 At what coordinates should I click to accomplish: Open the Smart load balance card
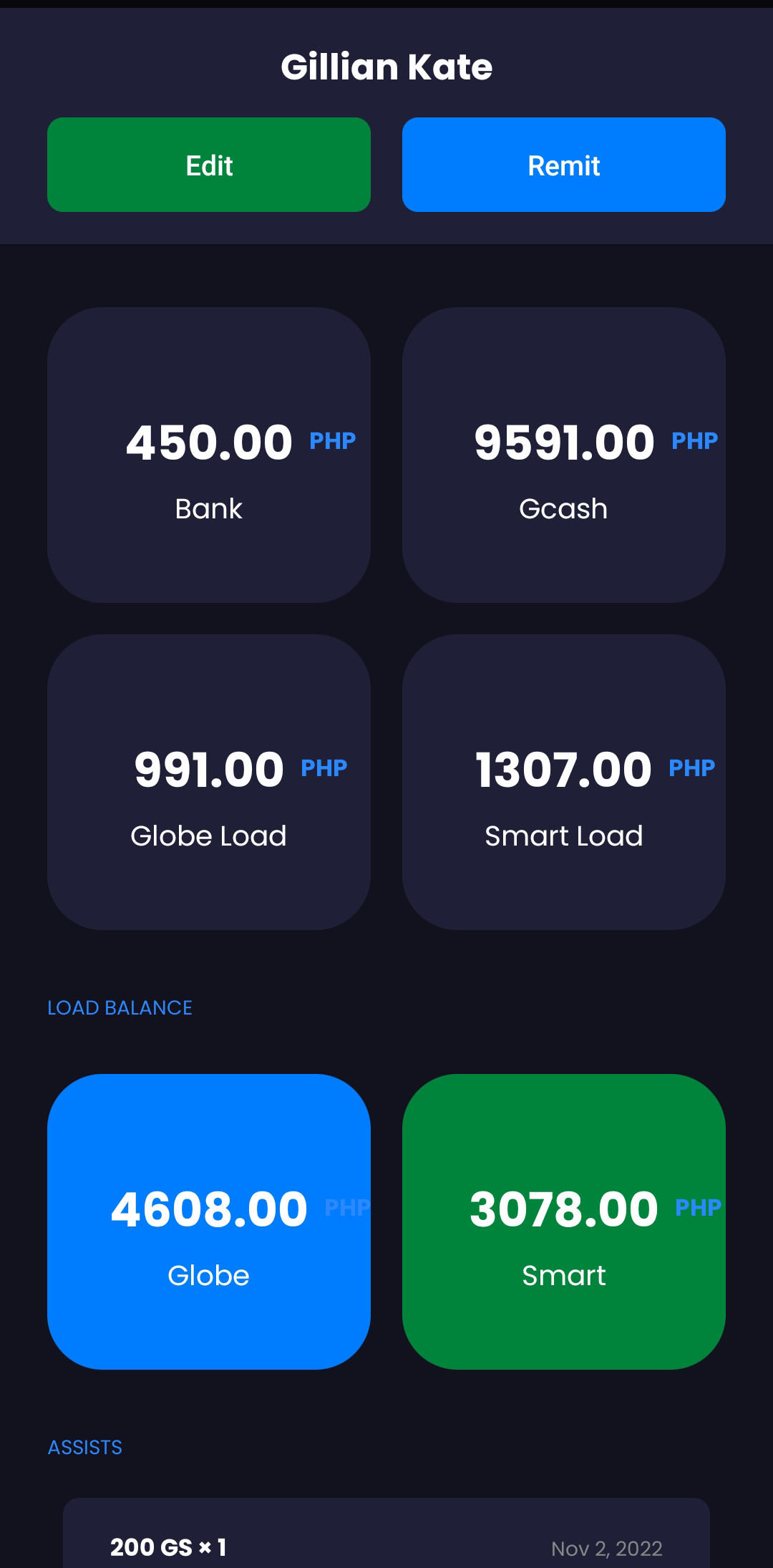[563, 1221]
